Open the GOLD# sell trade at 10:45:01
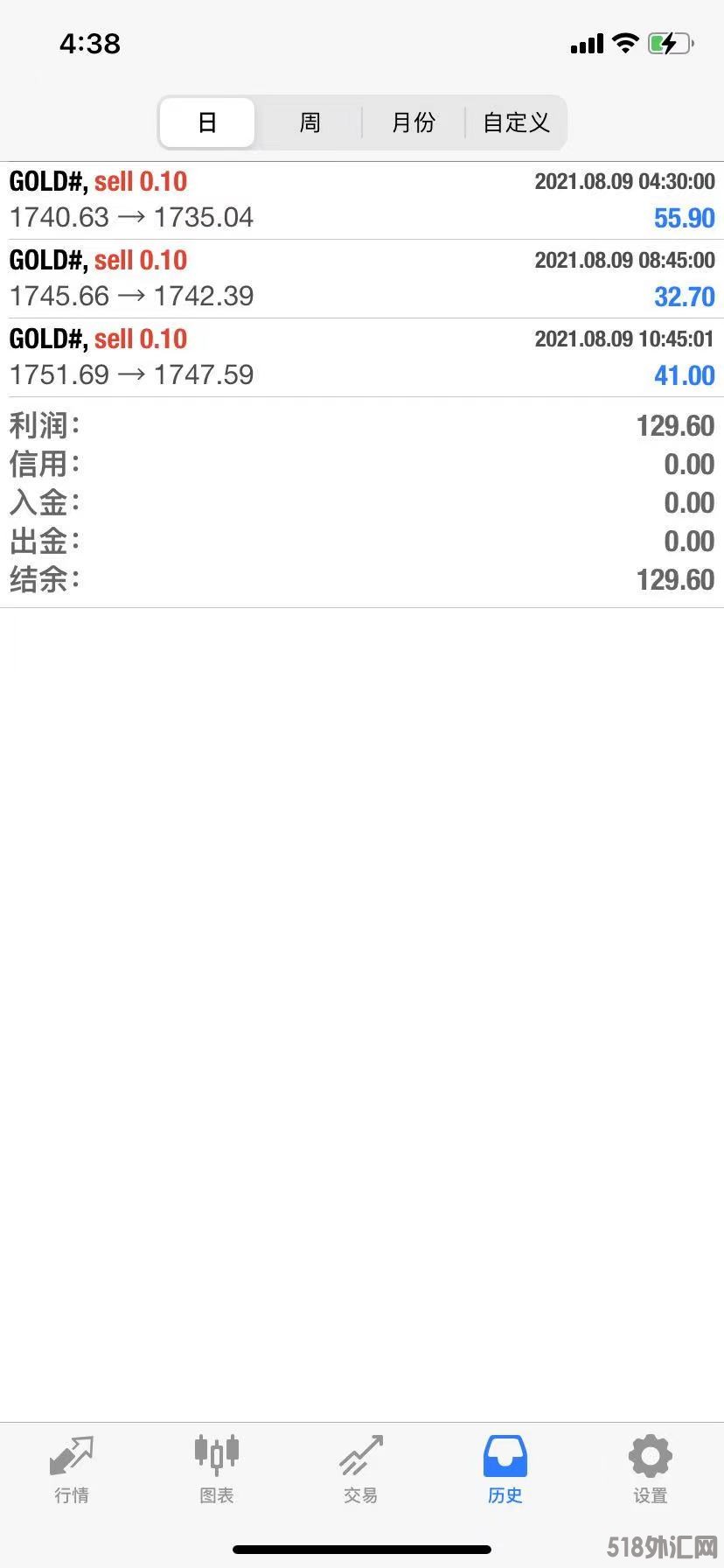This screenshot has height=1568, width=724. pyautogui.click(x=362, y=358)
